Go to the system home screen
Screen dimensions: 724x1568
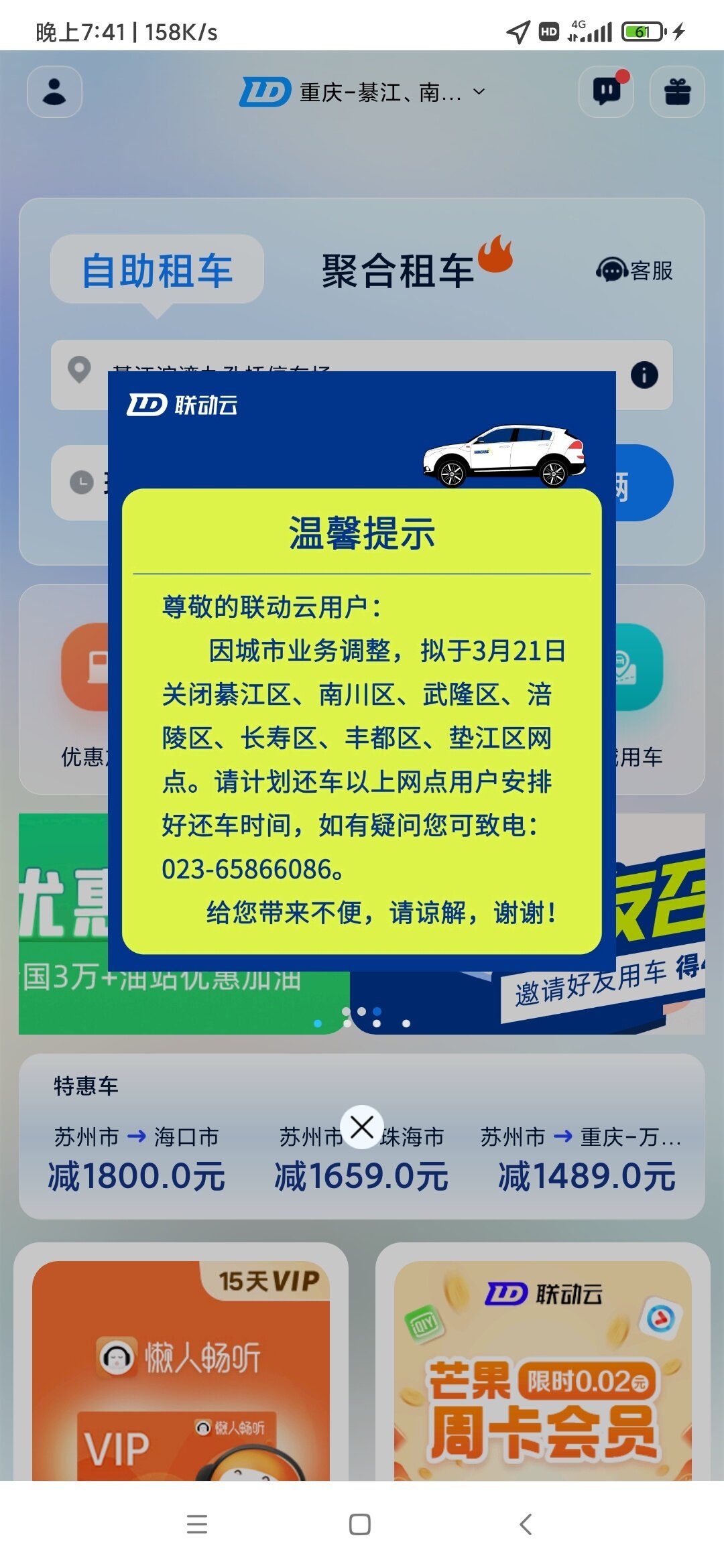tap(360, 1524)
